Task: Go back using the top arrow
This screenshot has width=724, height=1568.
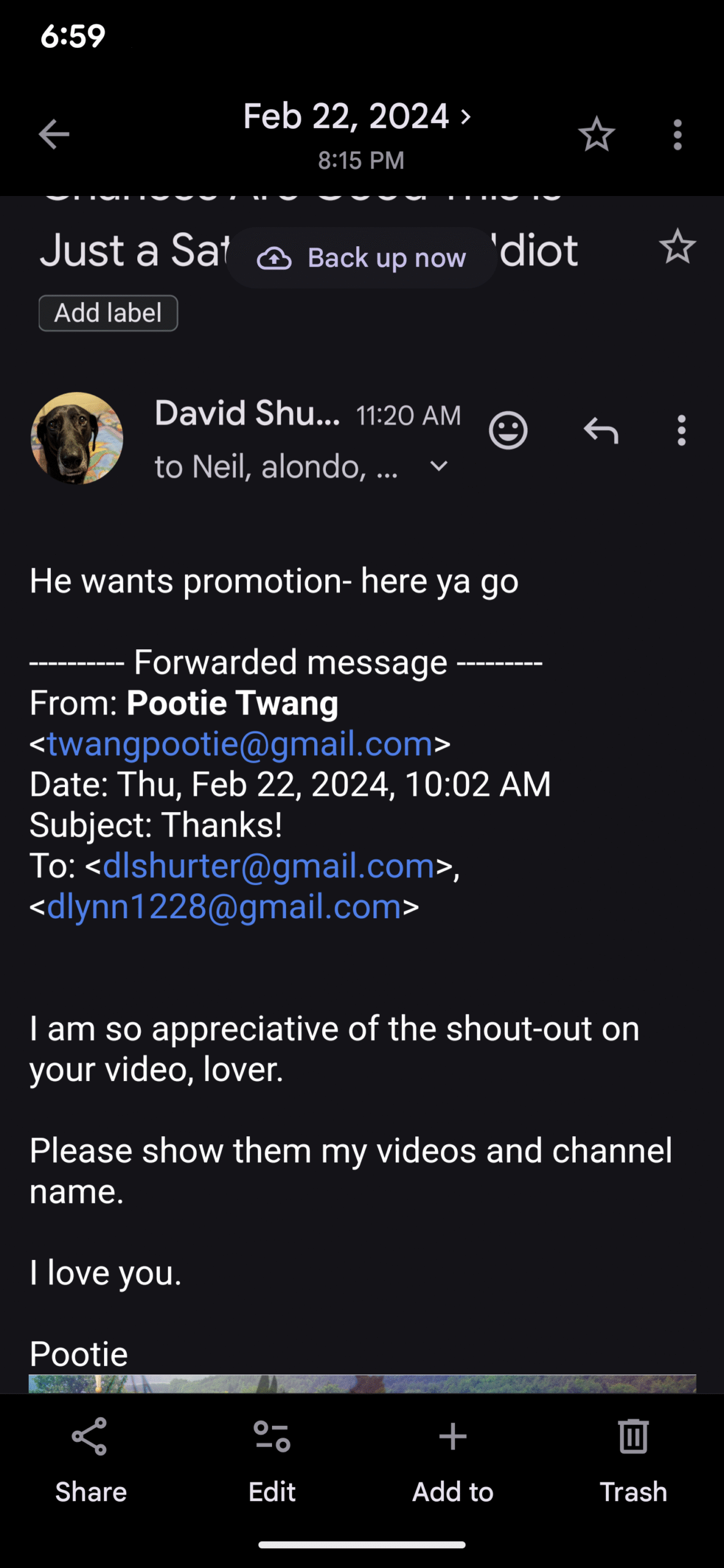Action: 54,135
